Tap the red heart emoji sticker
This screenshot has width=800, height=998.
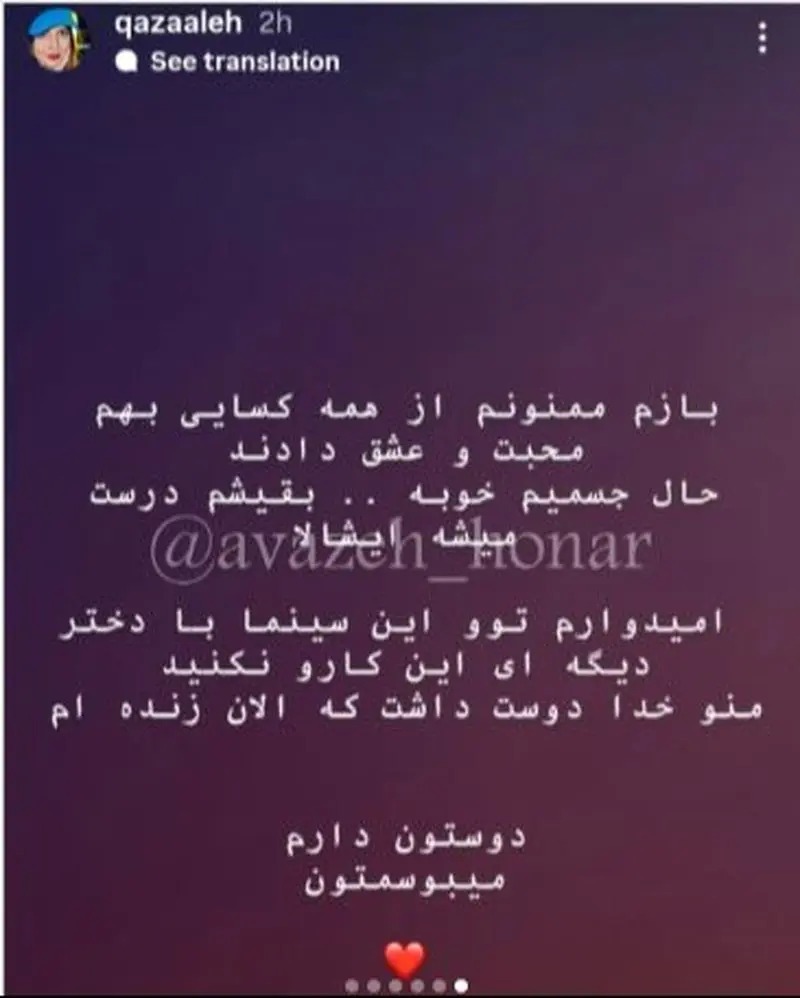[x=403, y=957]
